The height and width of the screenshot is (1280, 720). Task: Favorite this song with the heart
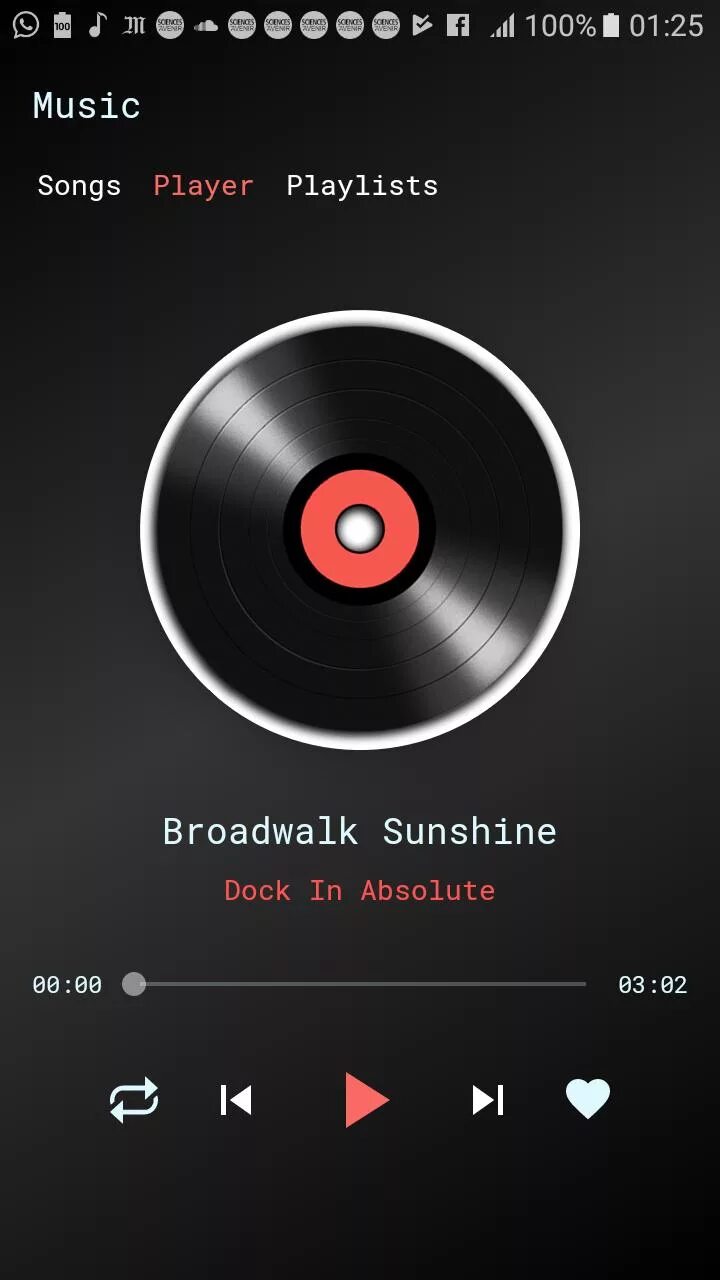tap(588, 1099)
